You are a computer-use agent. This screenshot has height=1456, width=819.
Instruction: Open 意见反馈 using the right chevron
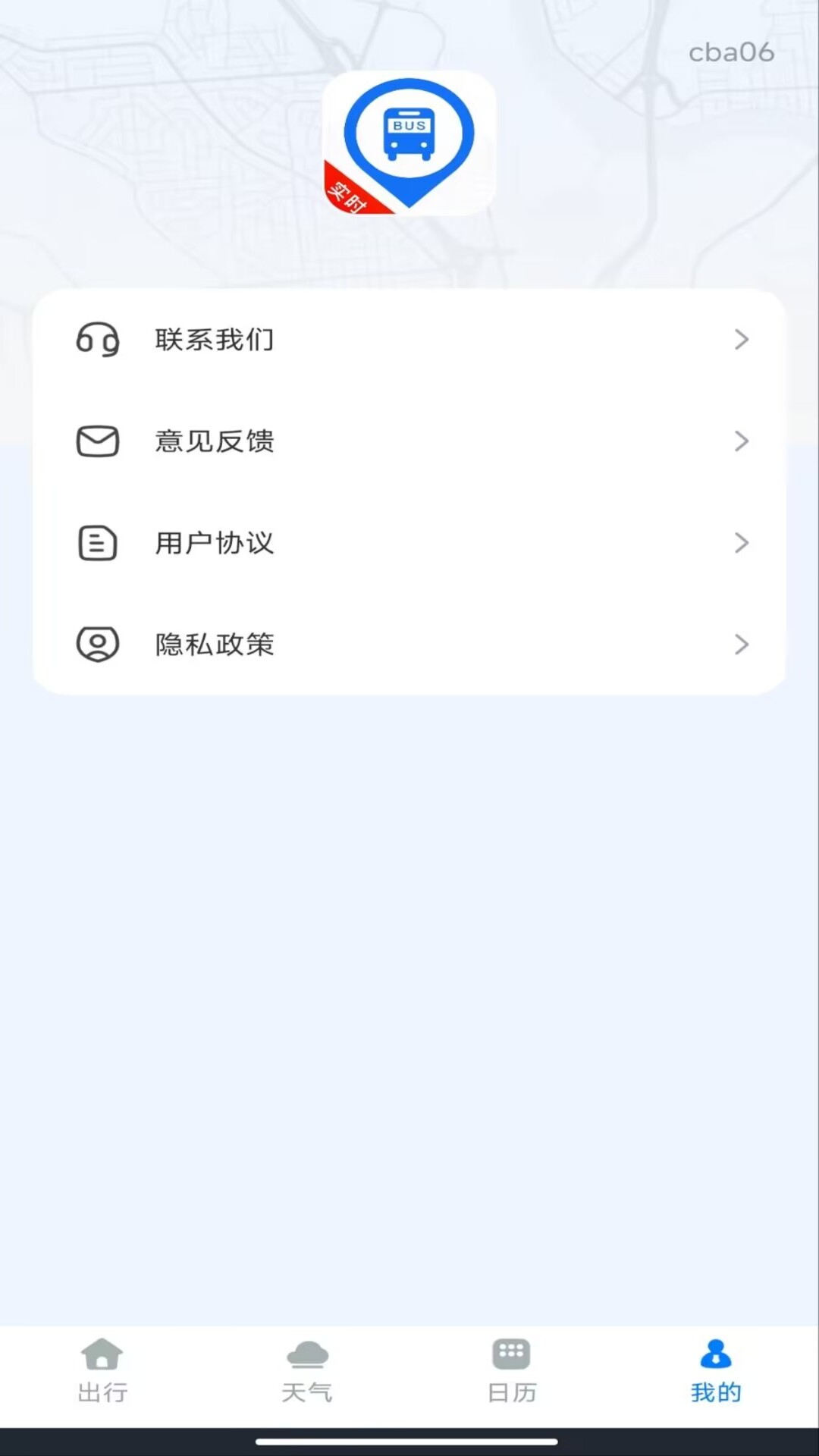click(x=742, y=441)
